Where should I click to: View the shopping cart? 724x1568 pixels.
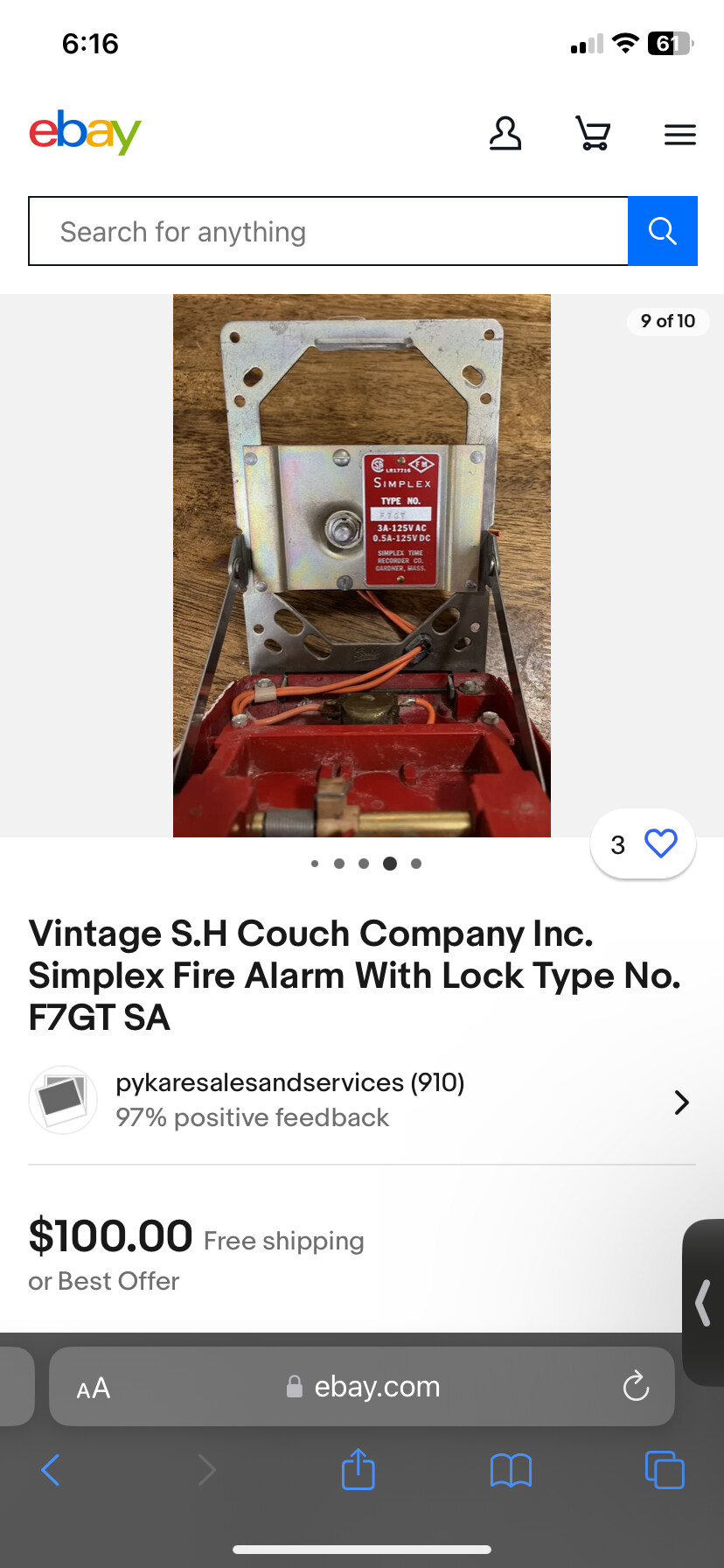click(x=593, y=134)
